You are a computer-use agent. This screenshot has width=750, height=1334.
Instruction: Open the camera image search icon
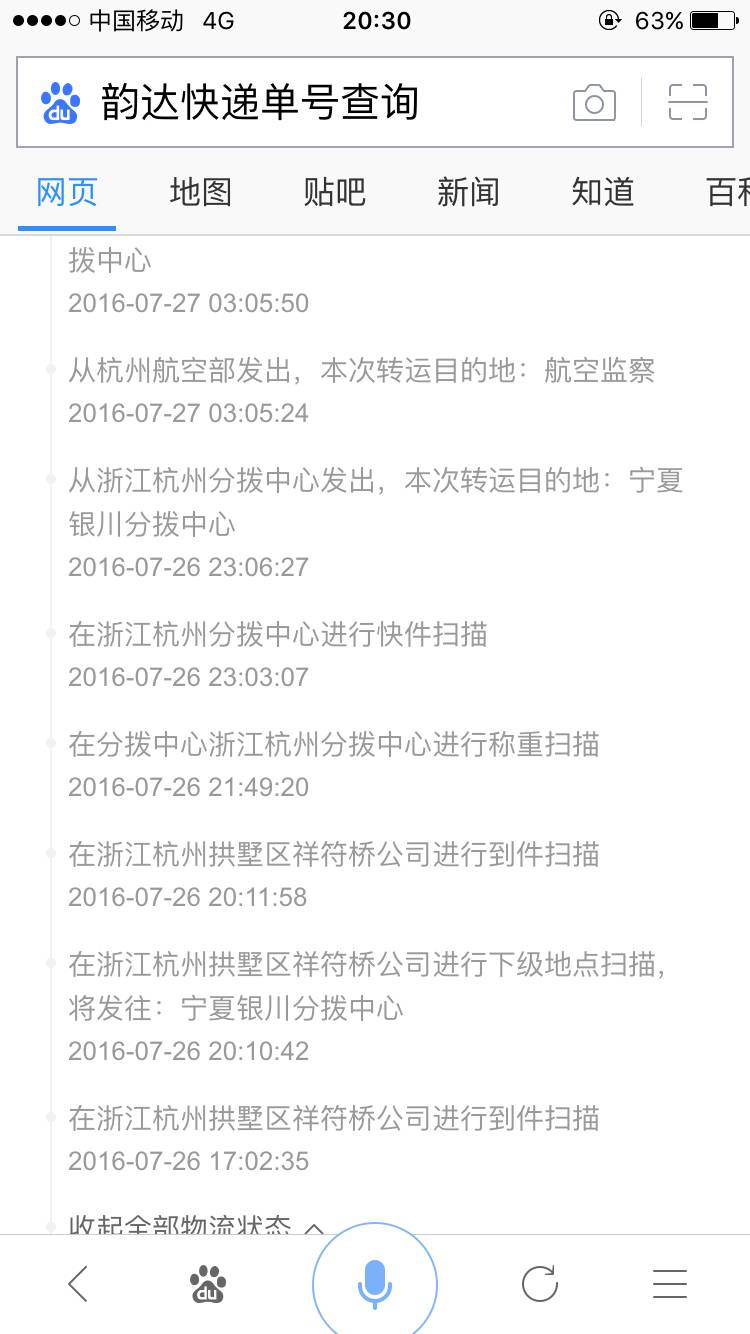(x=594, y=103)
